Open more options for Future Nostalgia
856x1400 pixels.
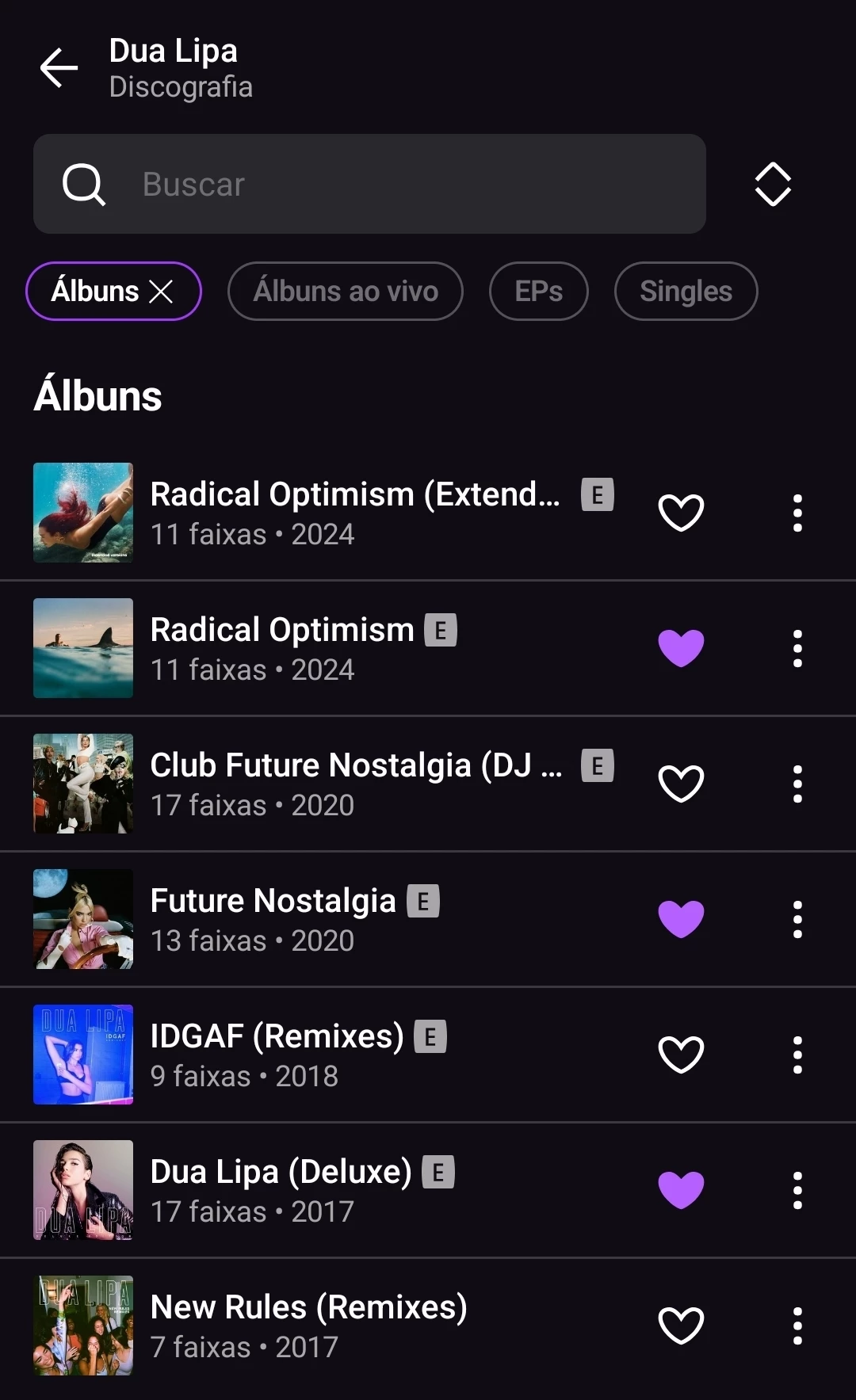click(797, 919)
